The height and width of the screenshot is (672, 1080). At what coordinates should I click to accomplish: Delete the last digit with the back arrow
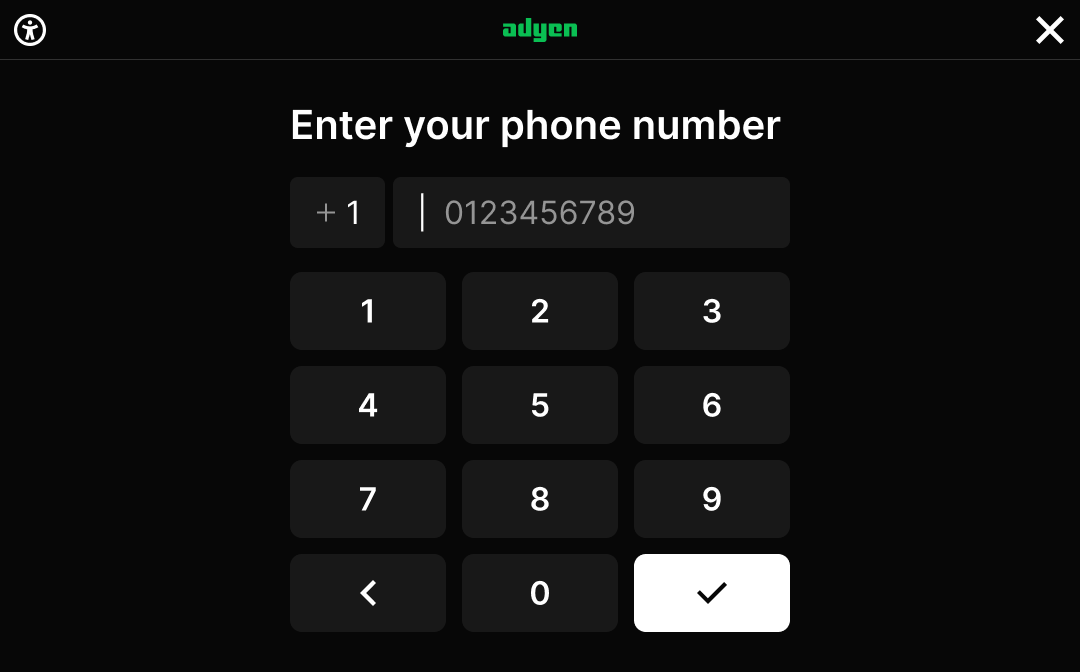[368, 593]
